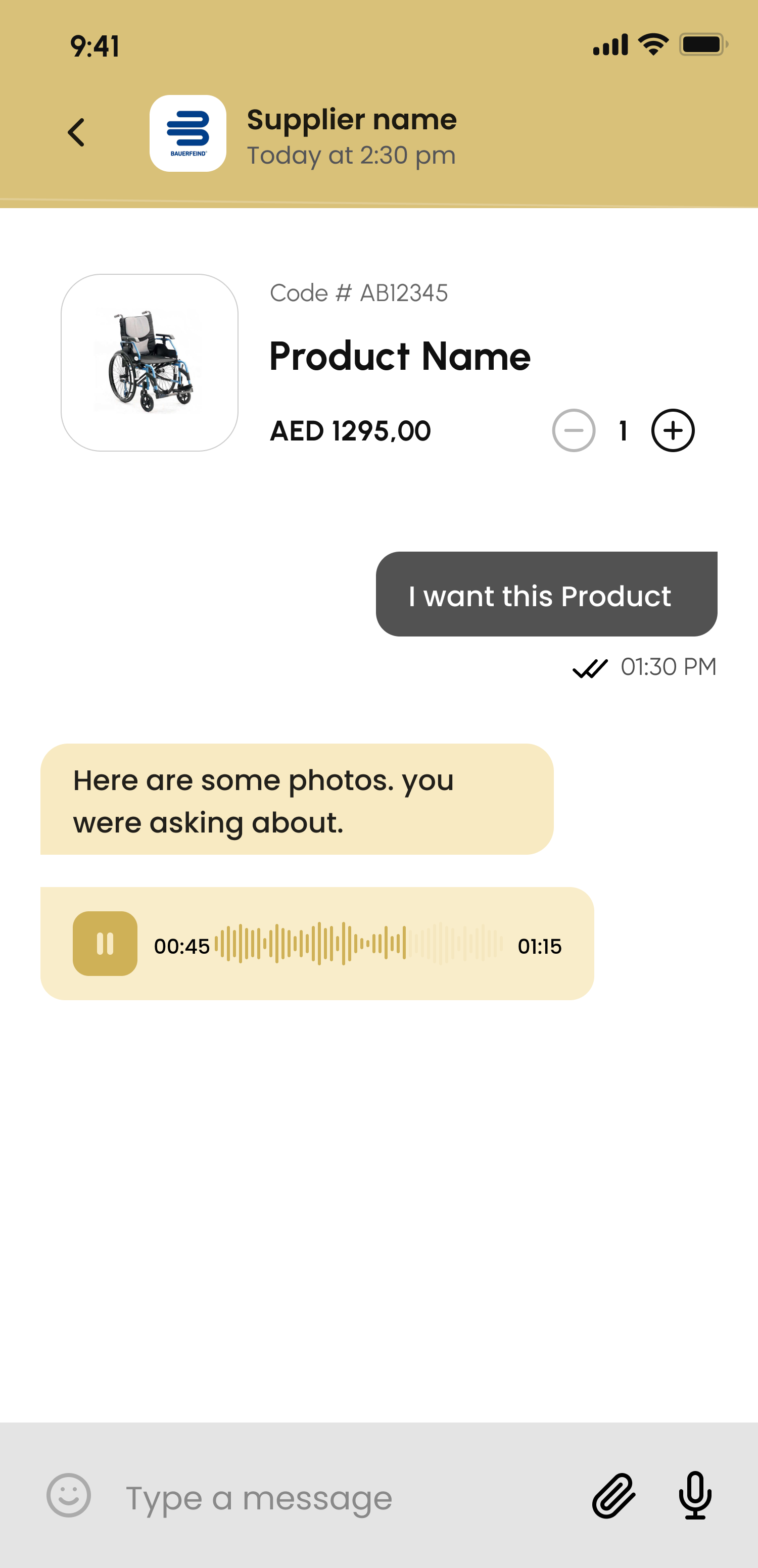The image size is (758, 1568).
Task: Open the wheelchair product image
Action: (x=149, y=363)
